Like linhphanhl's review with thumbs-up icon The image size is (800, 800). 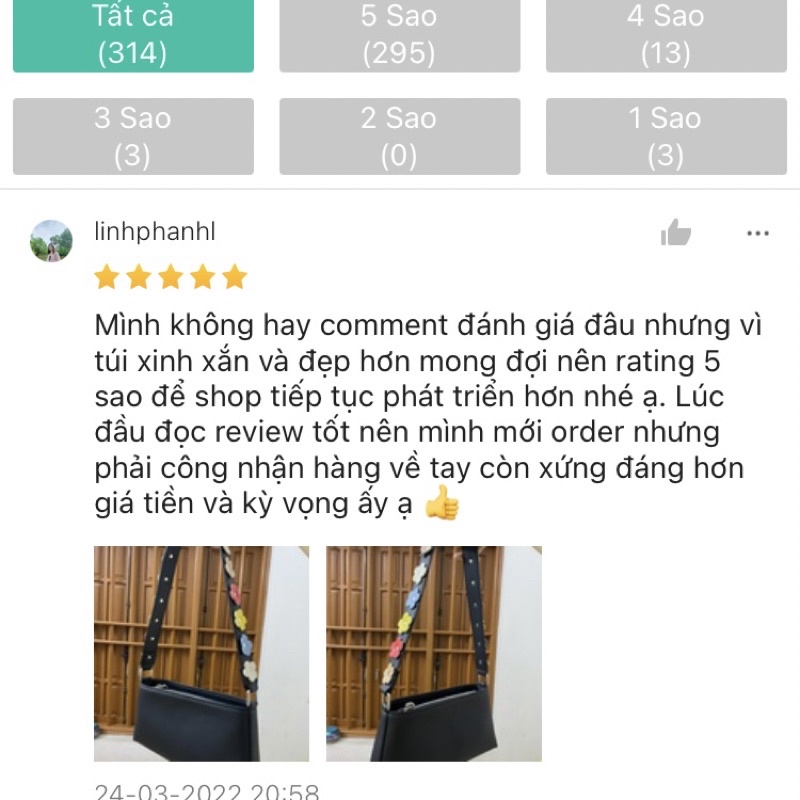click(676, 233)
